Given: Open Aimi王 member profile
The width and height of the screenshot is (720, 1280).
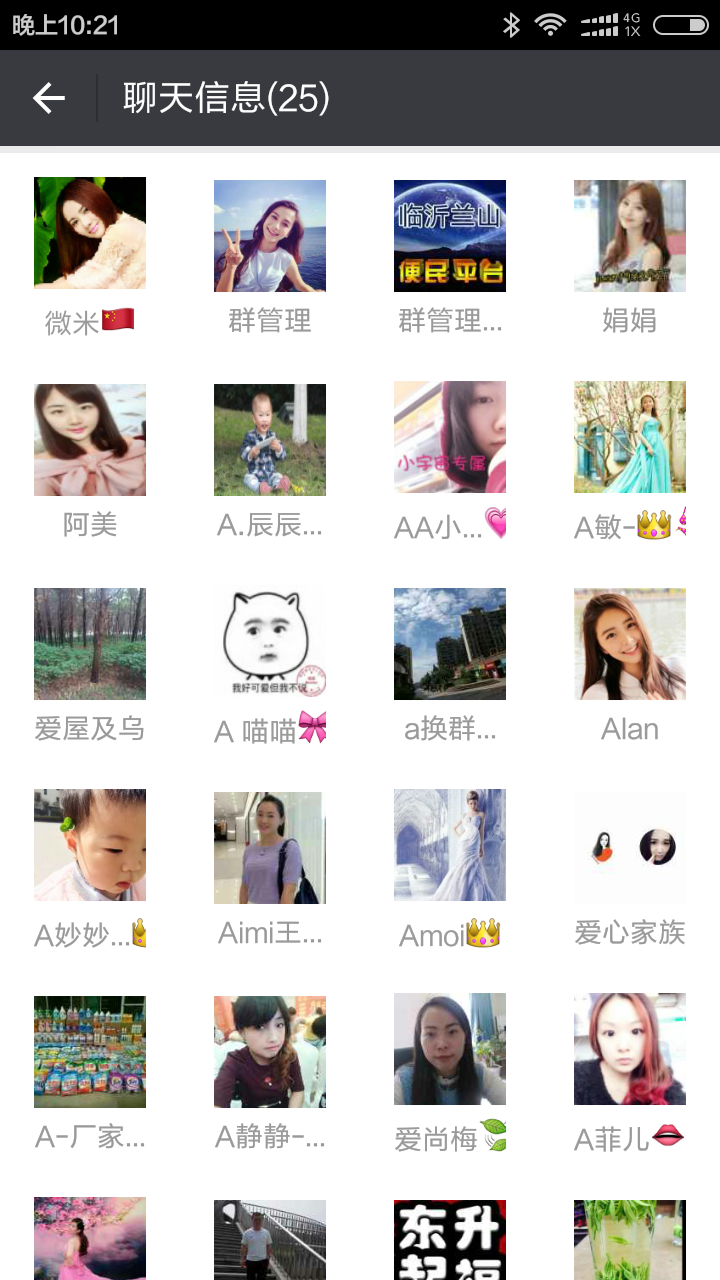Looking at the screenshot, I should tap(270, 848).
